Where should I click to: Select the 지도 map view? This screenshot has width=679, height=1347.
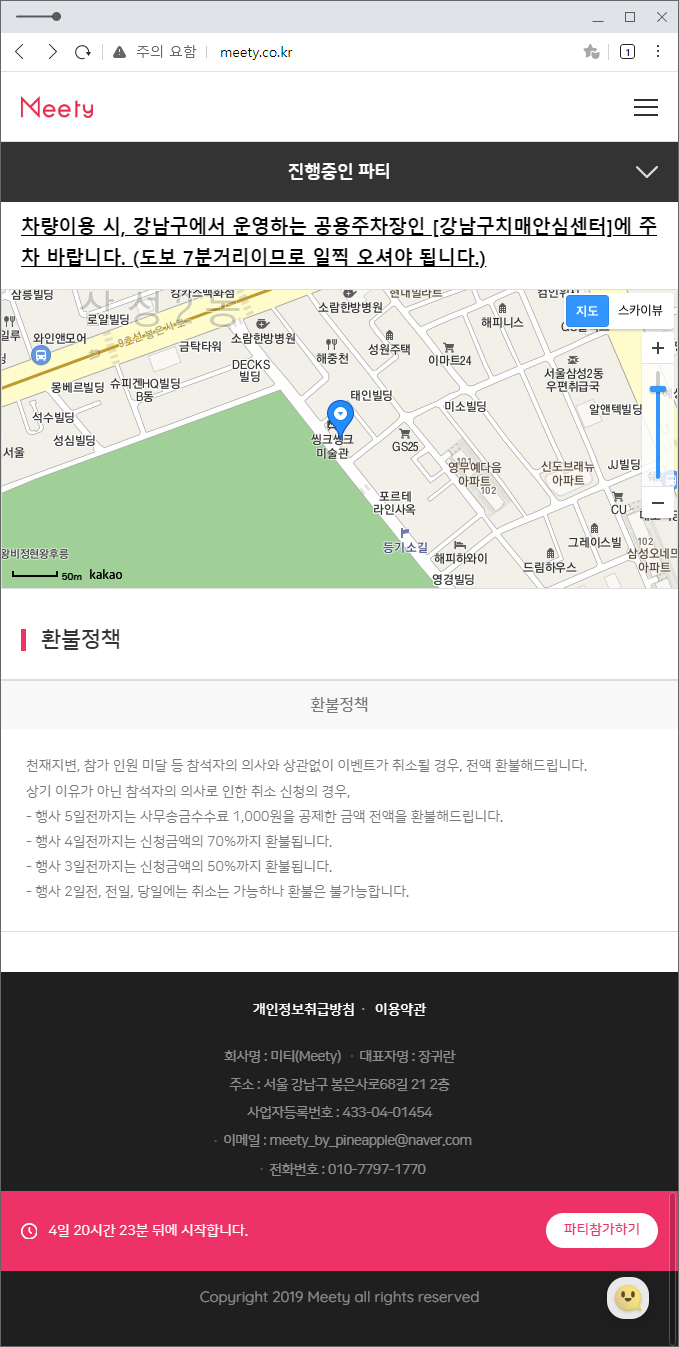pos(588,311)
